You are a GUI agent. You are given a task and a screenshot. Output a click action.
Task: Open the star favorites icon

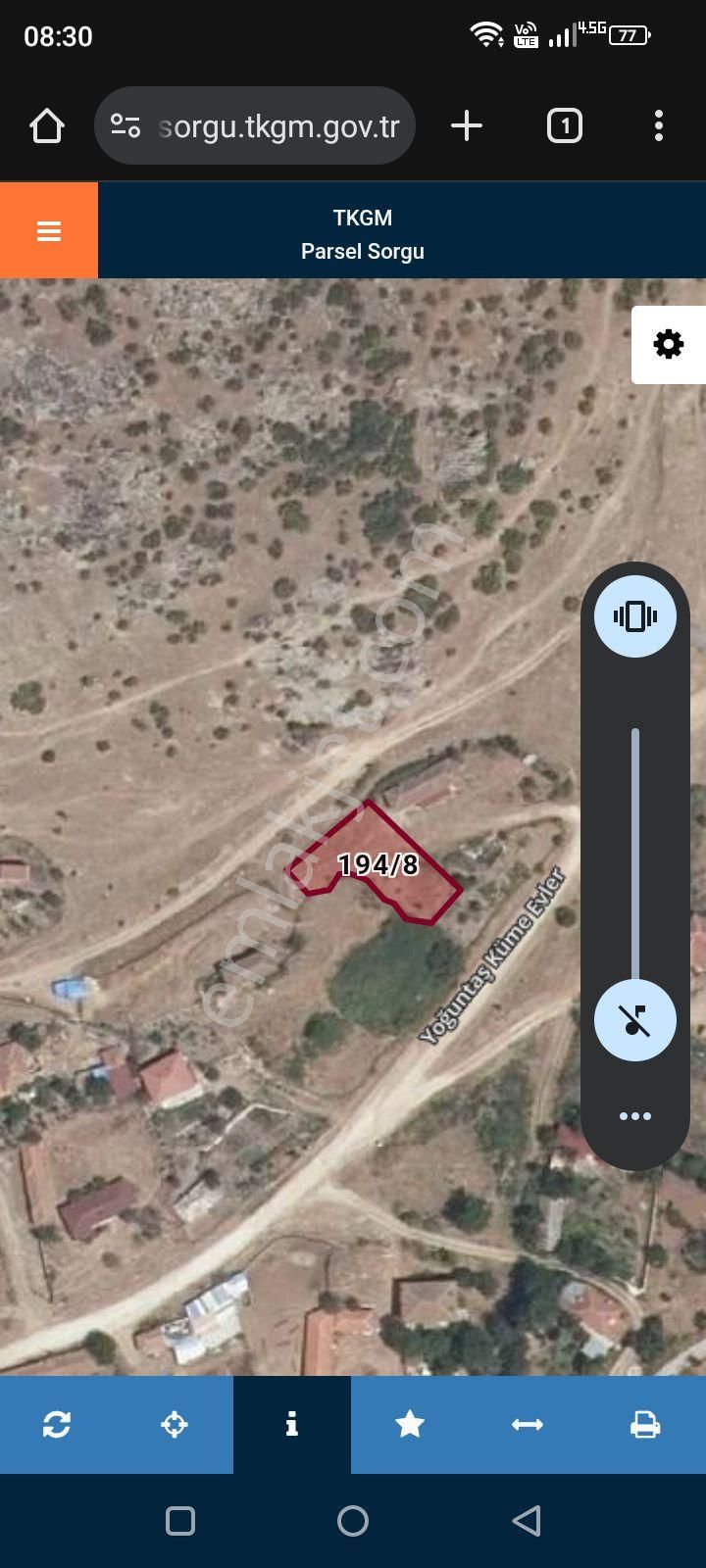pyautogui.click(x=410, y=1424)
